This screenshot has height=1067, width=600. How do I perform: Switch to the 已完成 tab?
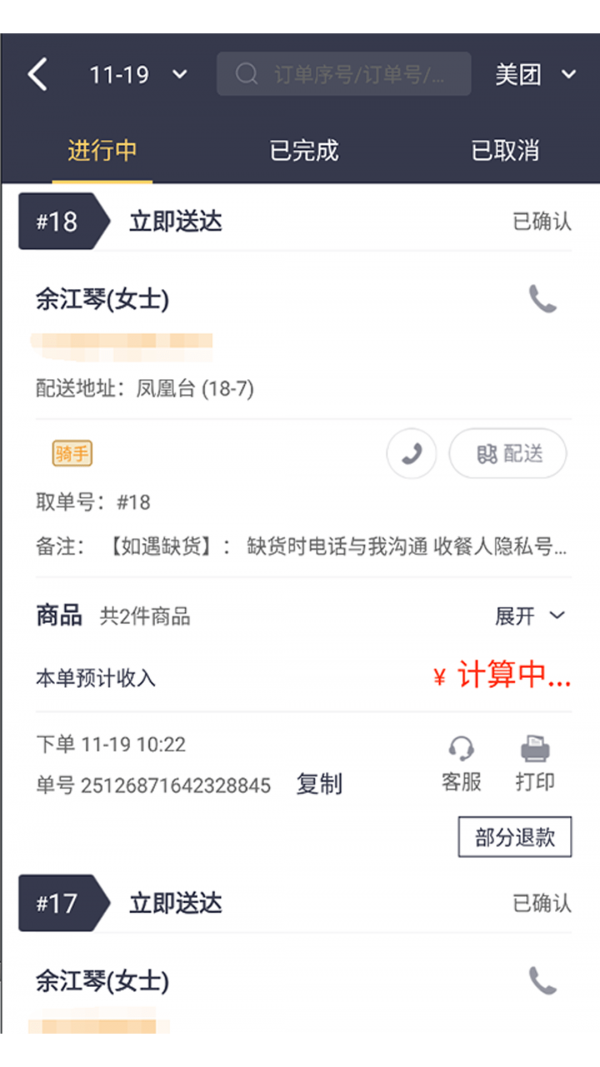coord(304,151)
